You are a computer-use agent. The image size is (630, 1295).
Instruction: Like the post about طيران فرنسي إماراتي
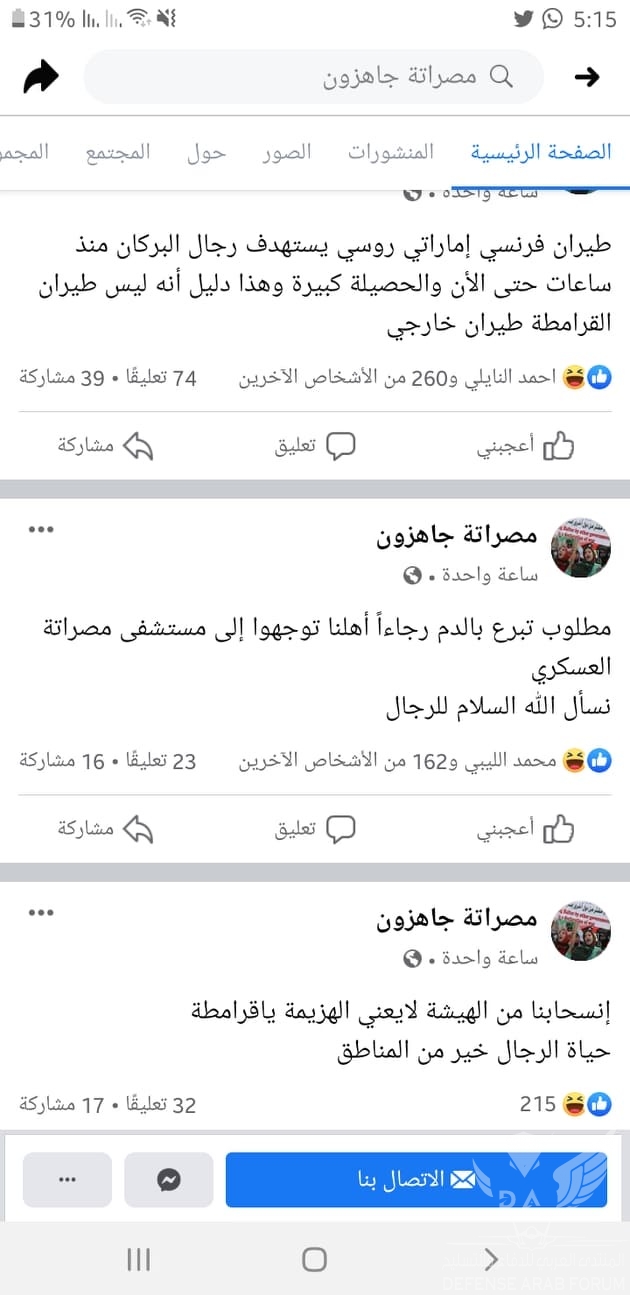click(525, 446)
